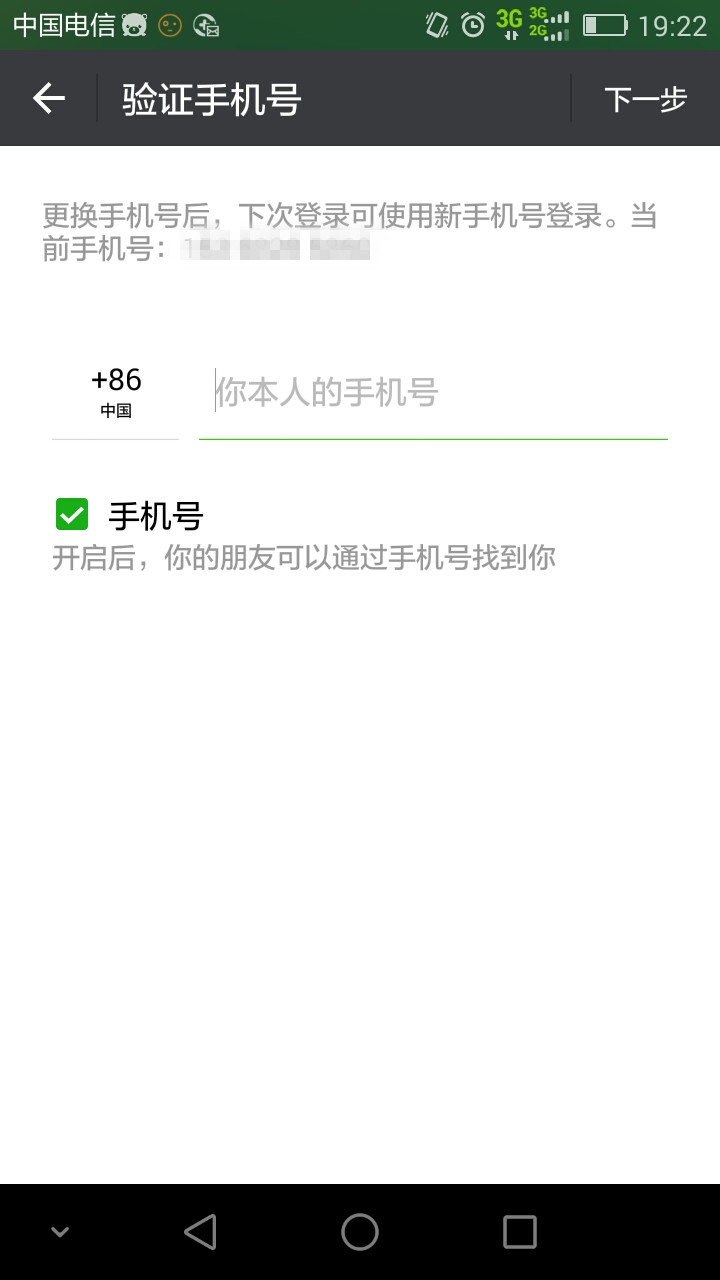The width and height of the screenshot is (720, 1280).
Task: Collapse the status bar with the chevron
Action: point(58,1232)
